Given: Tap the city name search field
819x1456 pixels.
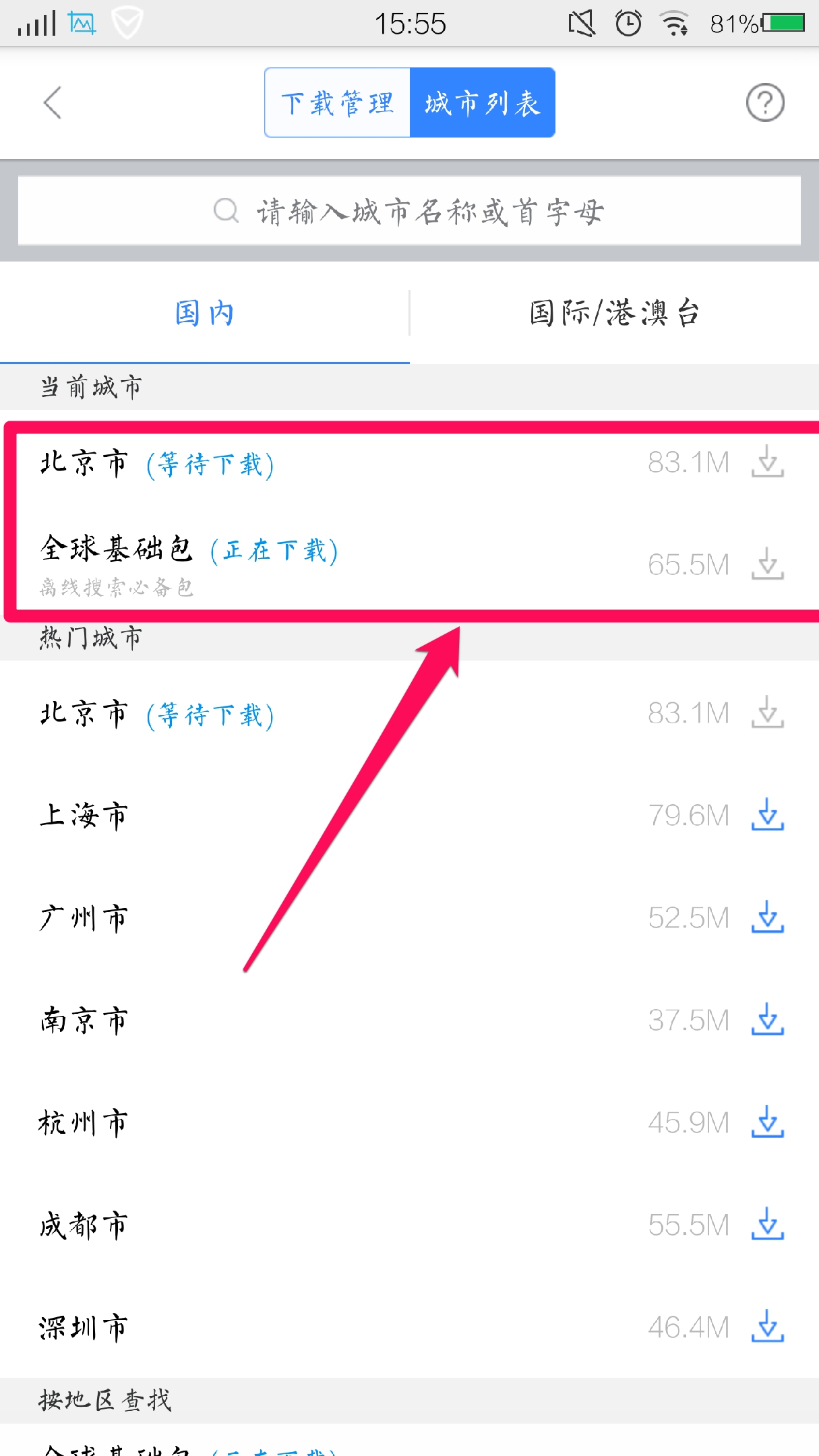Looking at the screenshot, I should click(409, 212).
